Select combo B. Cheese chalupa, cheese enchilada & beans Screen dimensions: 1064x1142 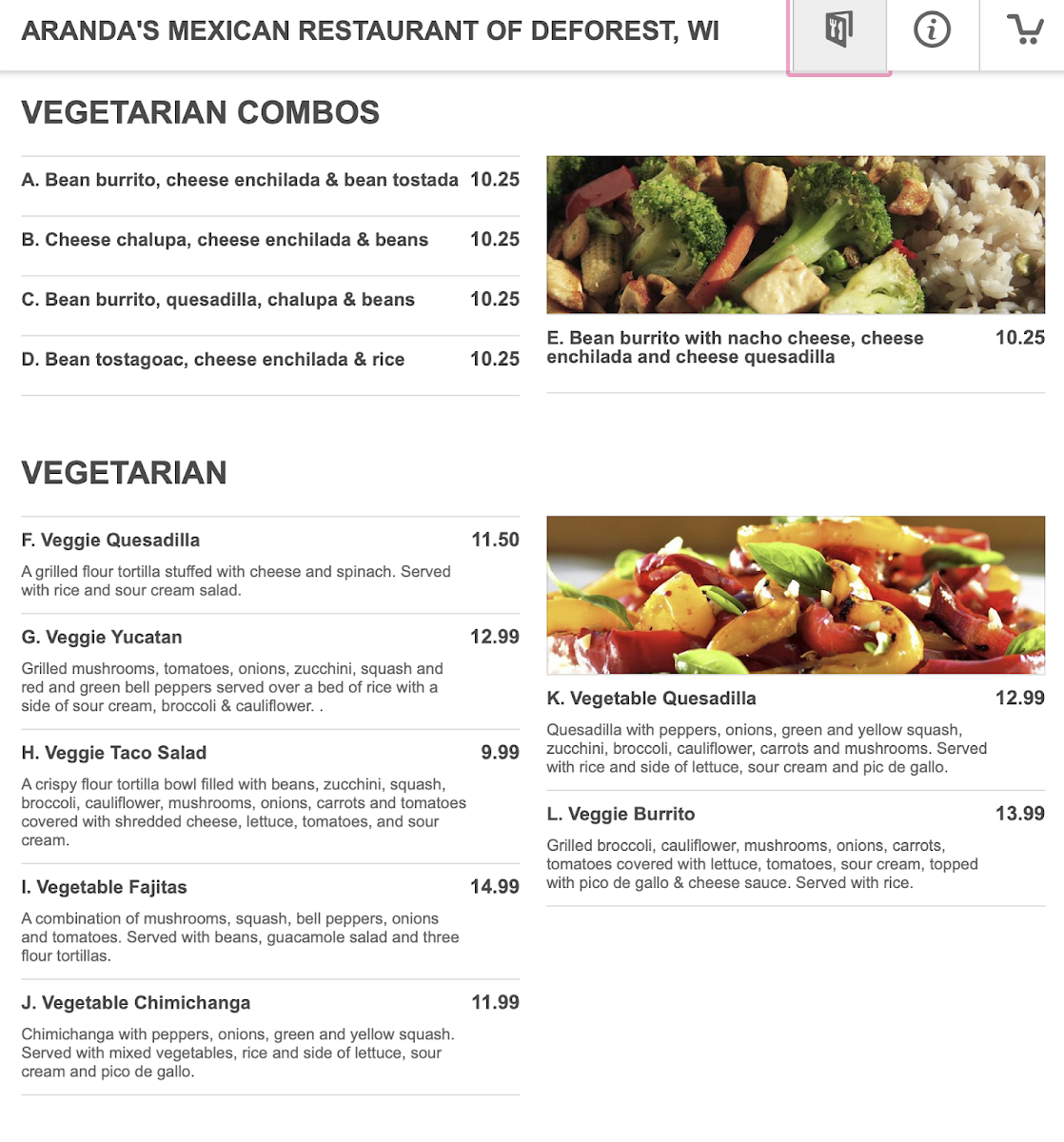pos(270,246)
